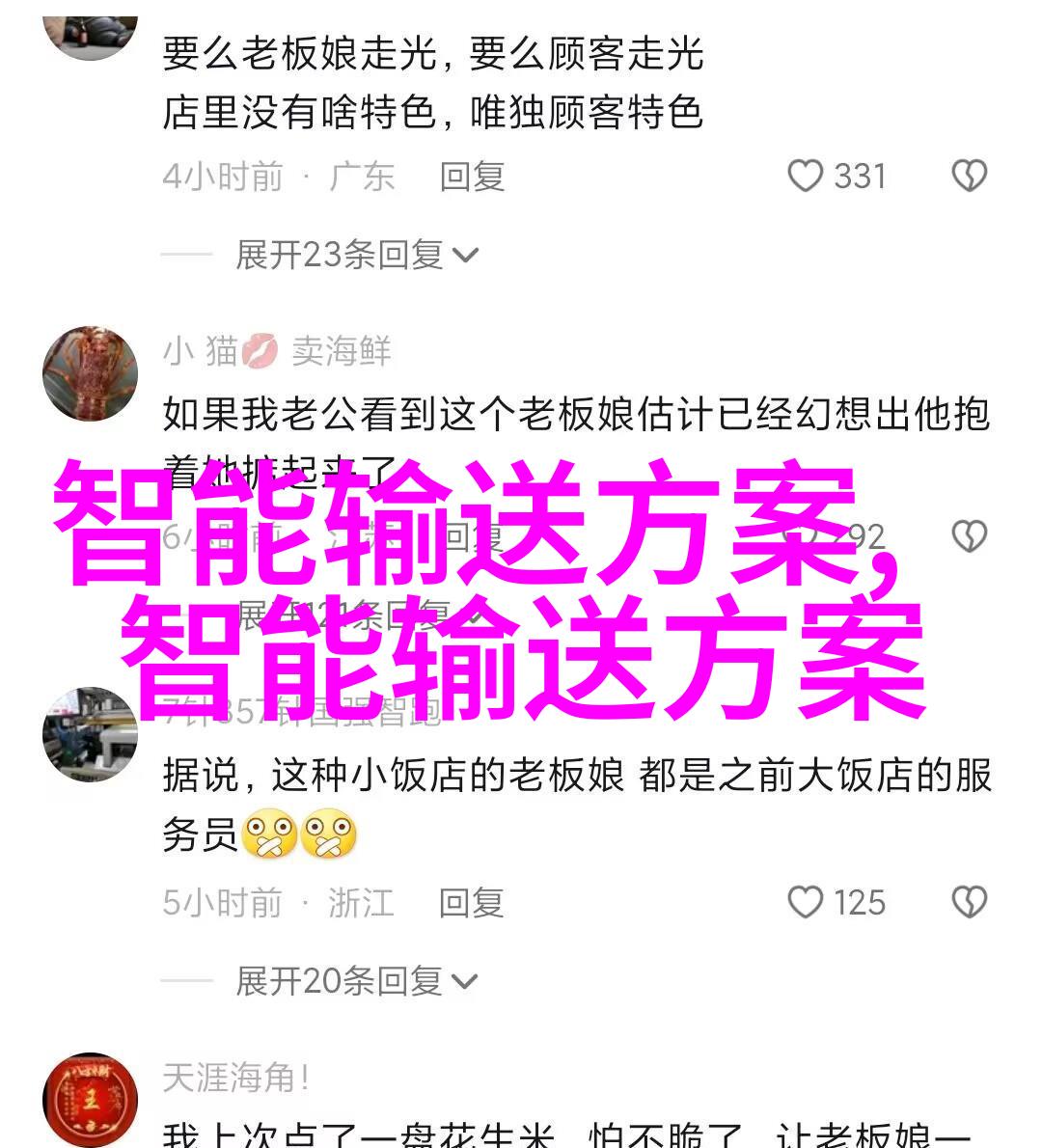Expand 展开20条回复
1042x1148 pixels.
click(x=357, y=981)
